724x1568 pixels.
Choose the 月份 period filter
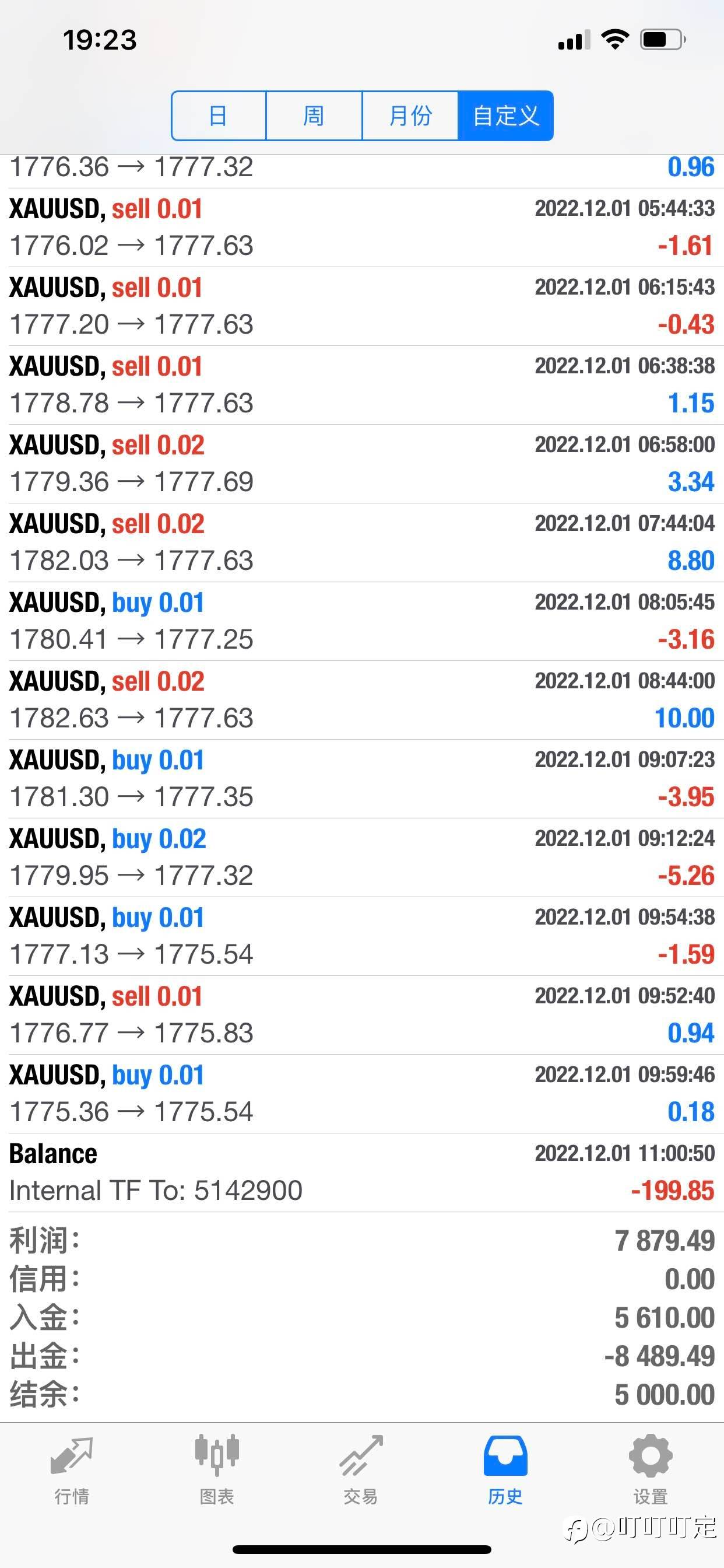pos(410,116)
